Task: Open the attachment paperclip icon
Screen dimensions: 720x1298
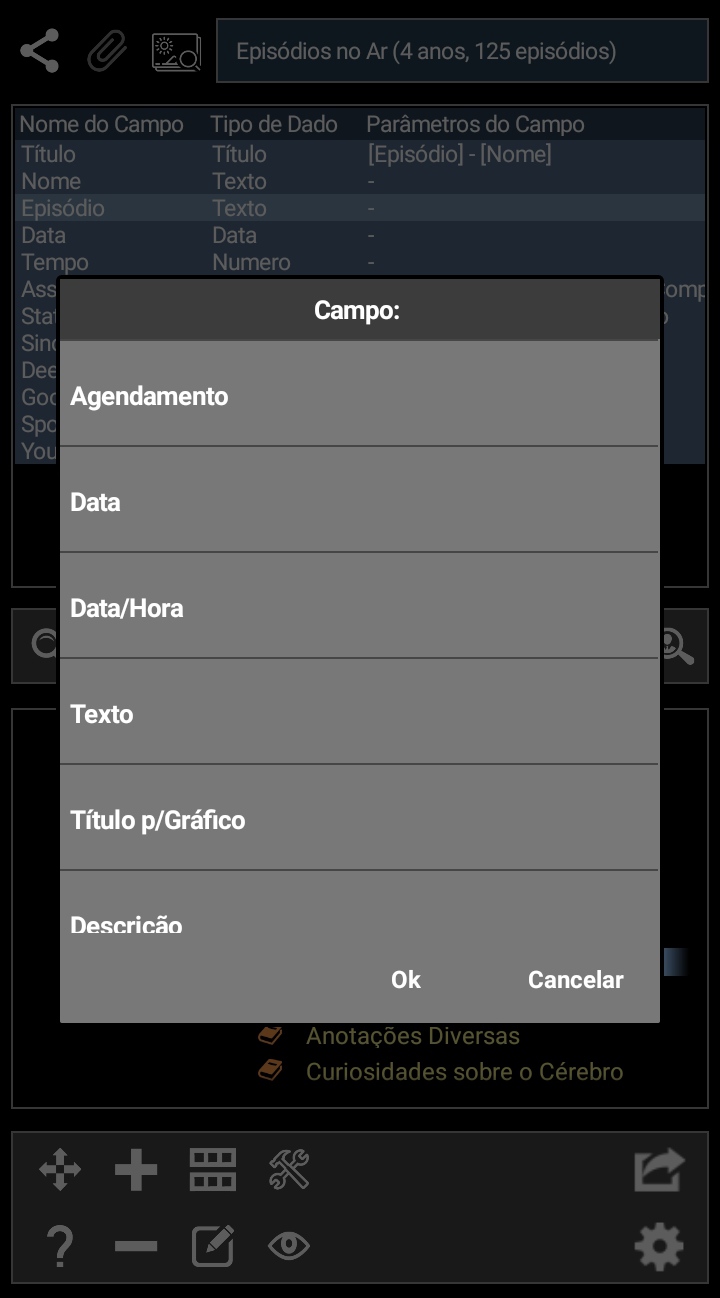Action: click(107, 51)
